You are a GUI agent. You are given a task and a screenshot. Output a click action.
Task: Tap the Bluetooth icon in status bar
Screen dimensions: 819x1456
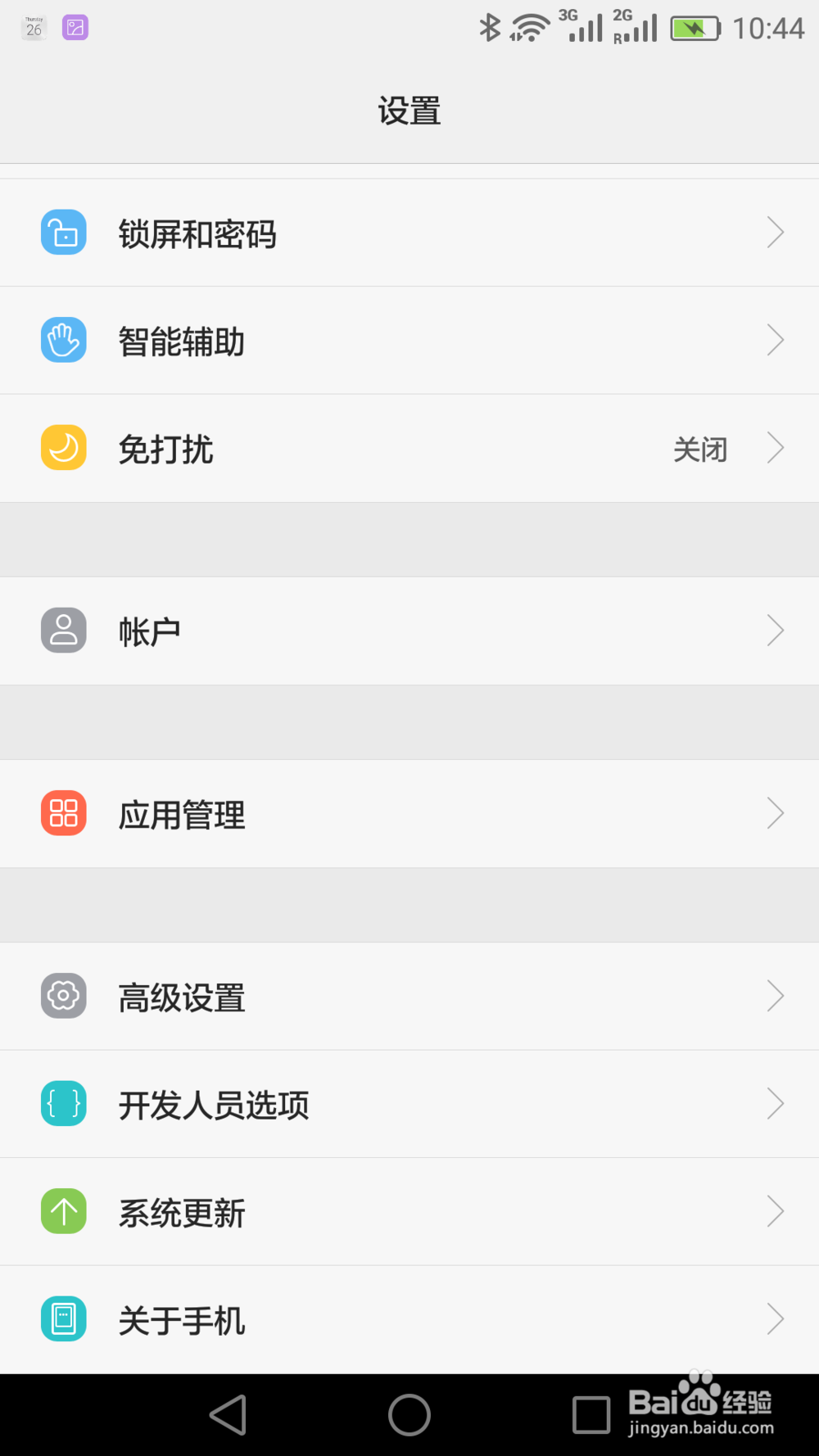[490, 27]
